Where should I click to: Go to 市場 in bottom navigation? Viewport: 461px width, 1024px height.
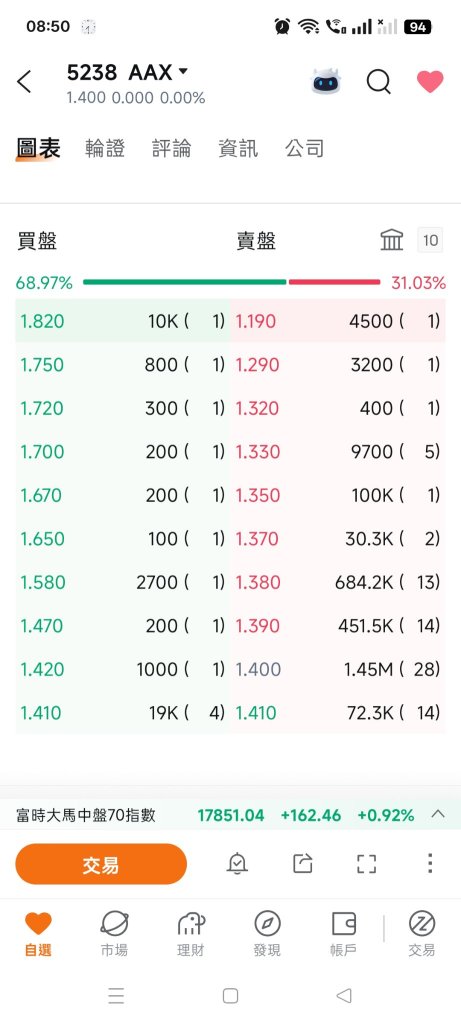tap(114, 934)
